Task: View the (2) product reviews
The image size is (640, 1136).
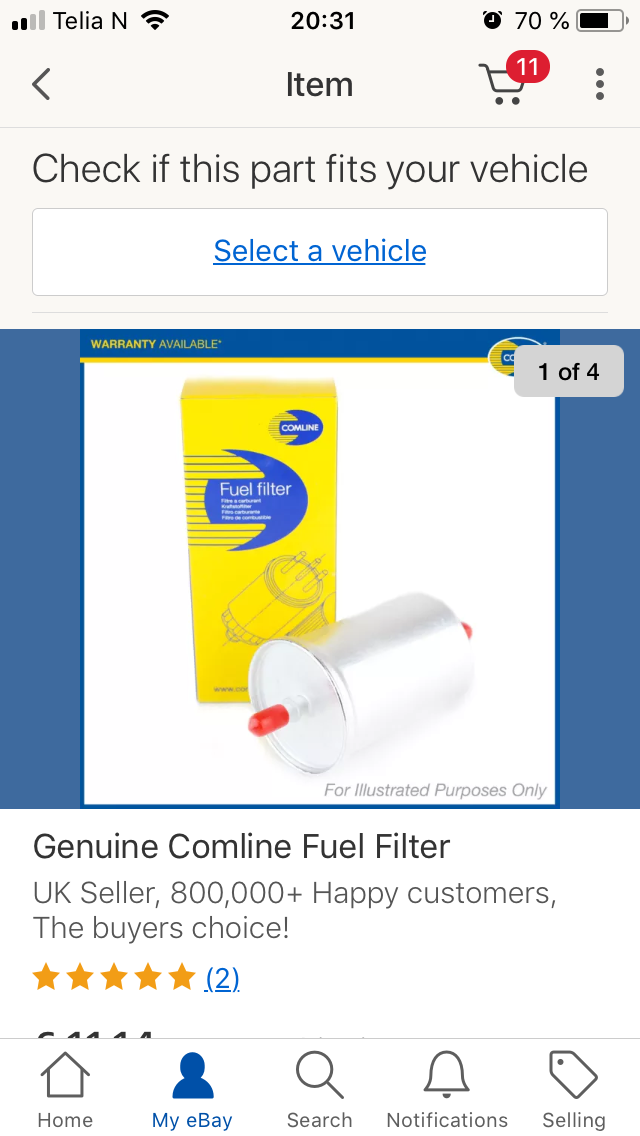Action: (x=222, y=977)
